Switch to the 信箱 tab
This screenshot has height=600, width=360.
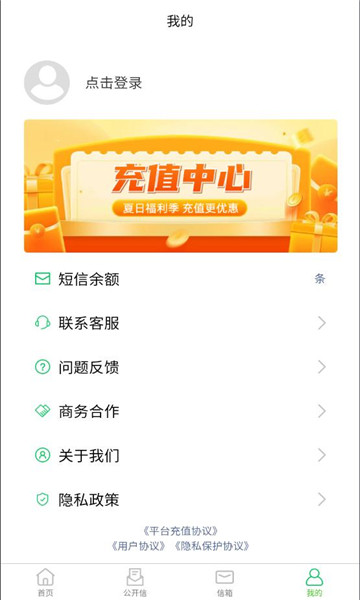(x=225, y=582)
